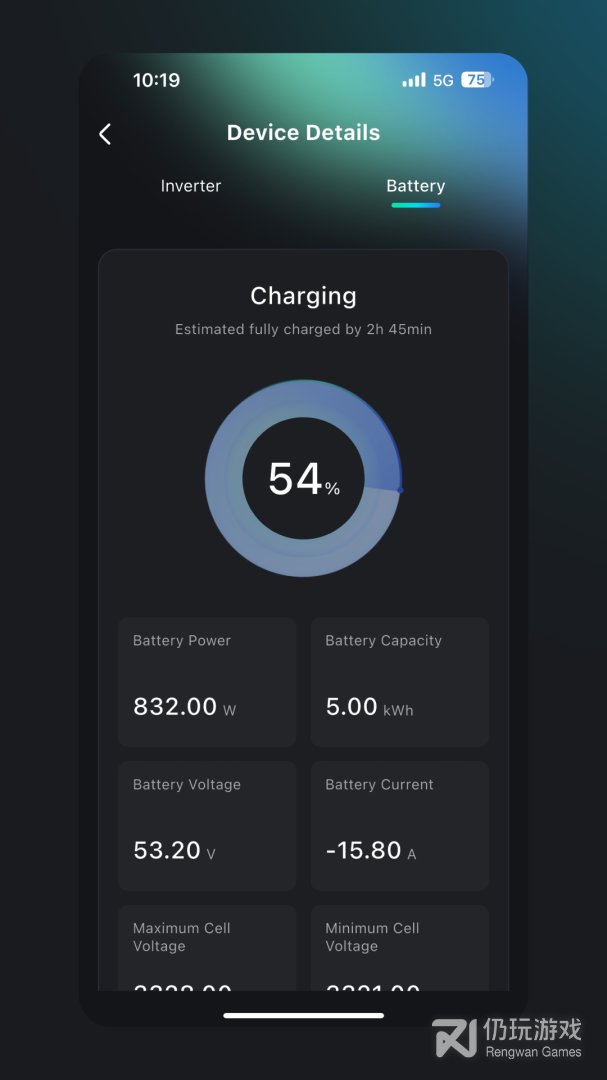
Task: Switch to the Inverter tab
Action: click(x=191, y=186)
